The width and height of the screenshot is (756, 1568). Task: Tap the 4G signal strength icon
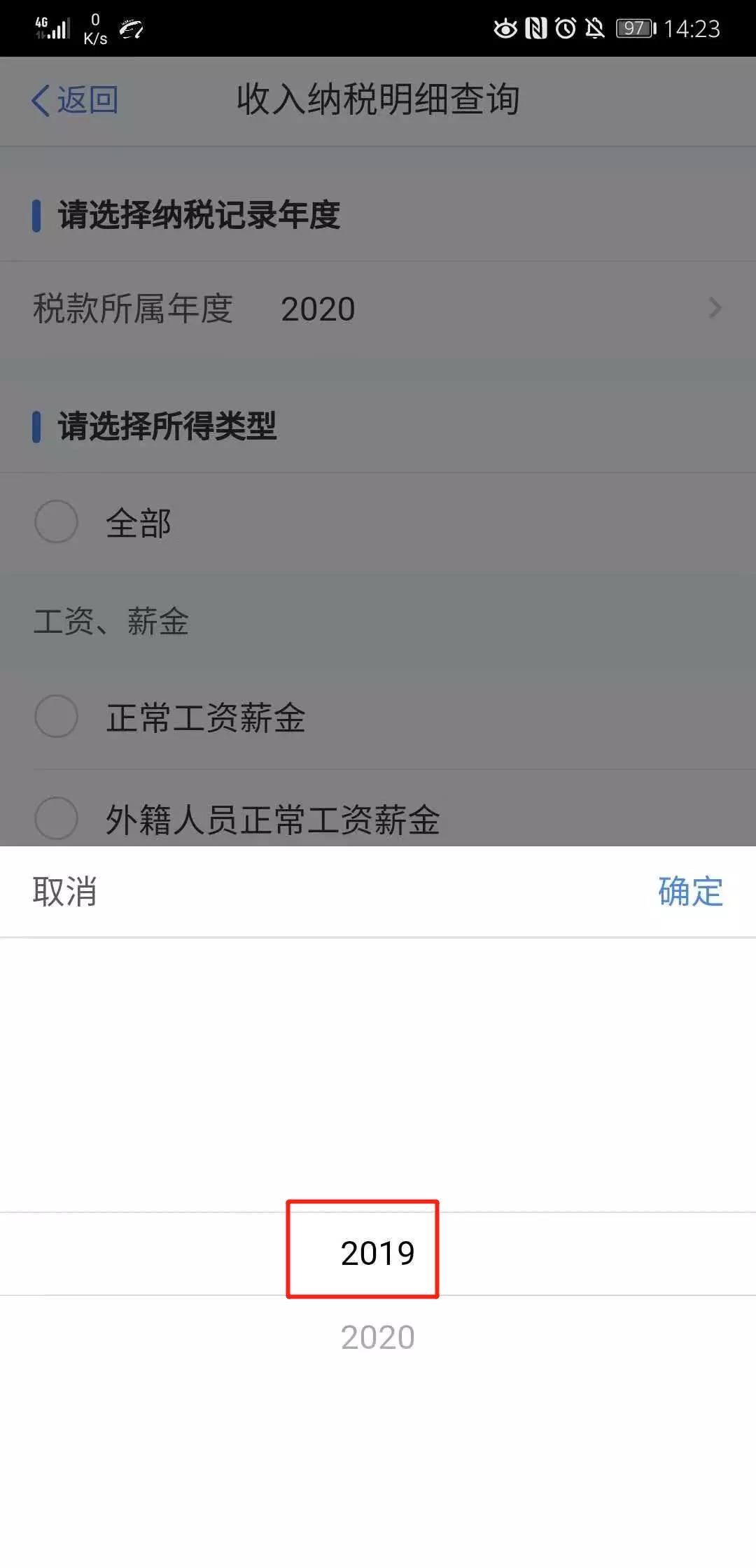click(x=52, y=29)
